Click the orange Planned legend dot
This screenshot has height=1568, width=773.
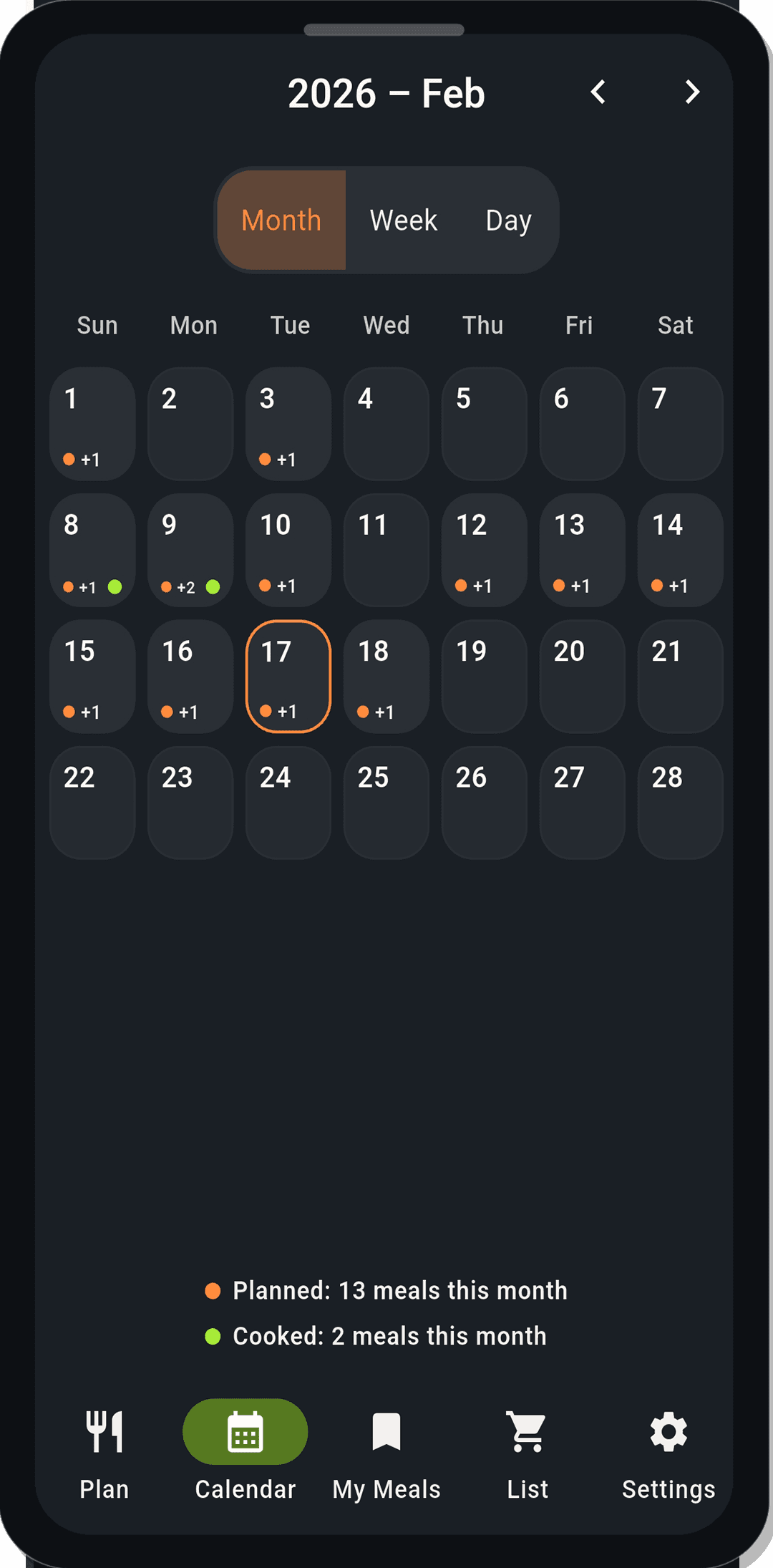213,1290
